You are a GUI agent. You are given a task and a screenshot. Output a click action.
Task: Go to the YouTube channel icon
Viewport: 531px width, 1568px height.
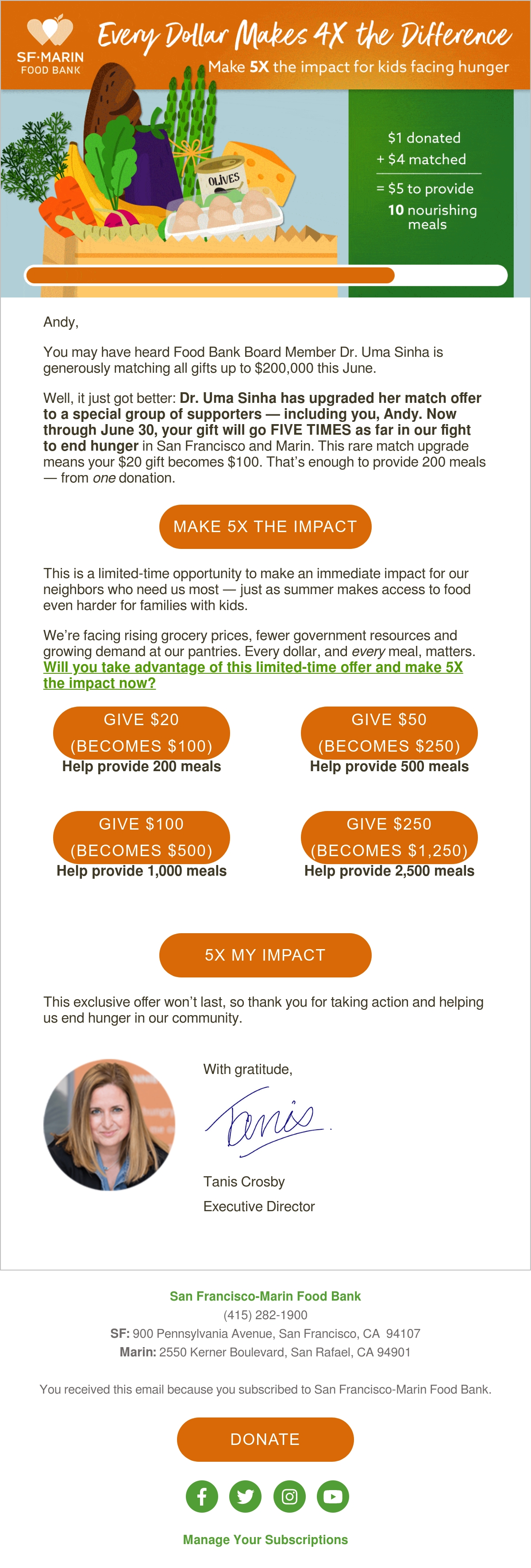point(333,1496)
